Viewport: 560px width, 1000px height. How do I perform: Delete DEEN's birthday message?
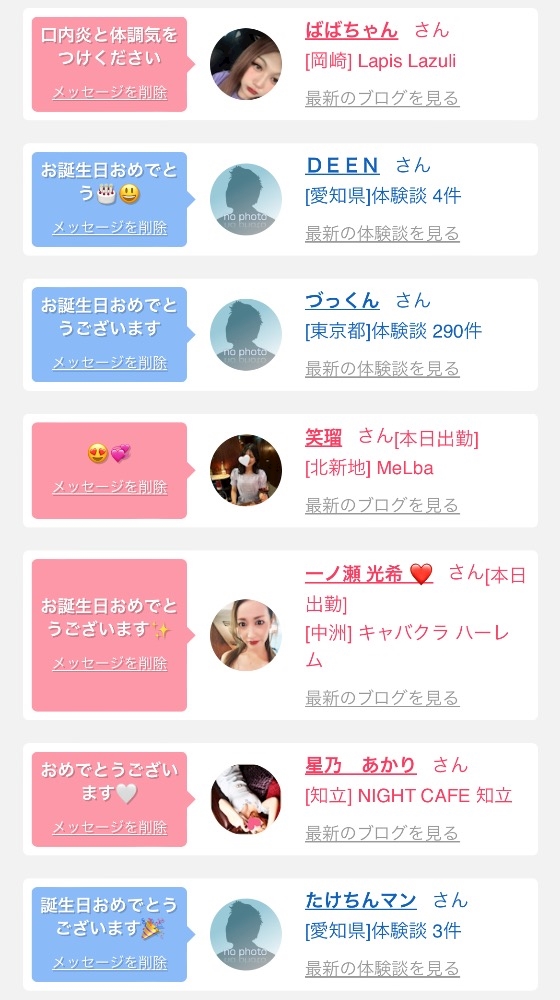(110, 228)
